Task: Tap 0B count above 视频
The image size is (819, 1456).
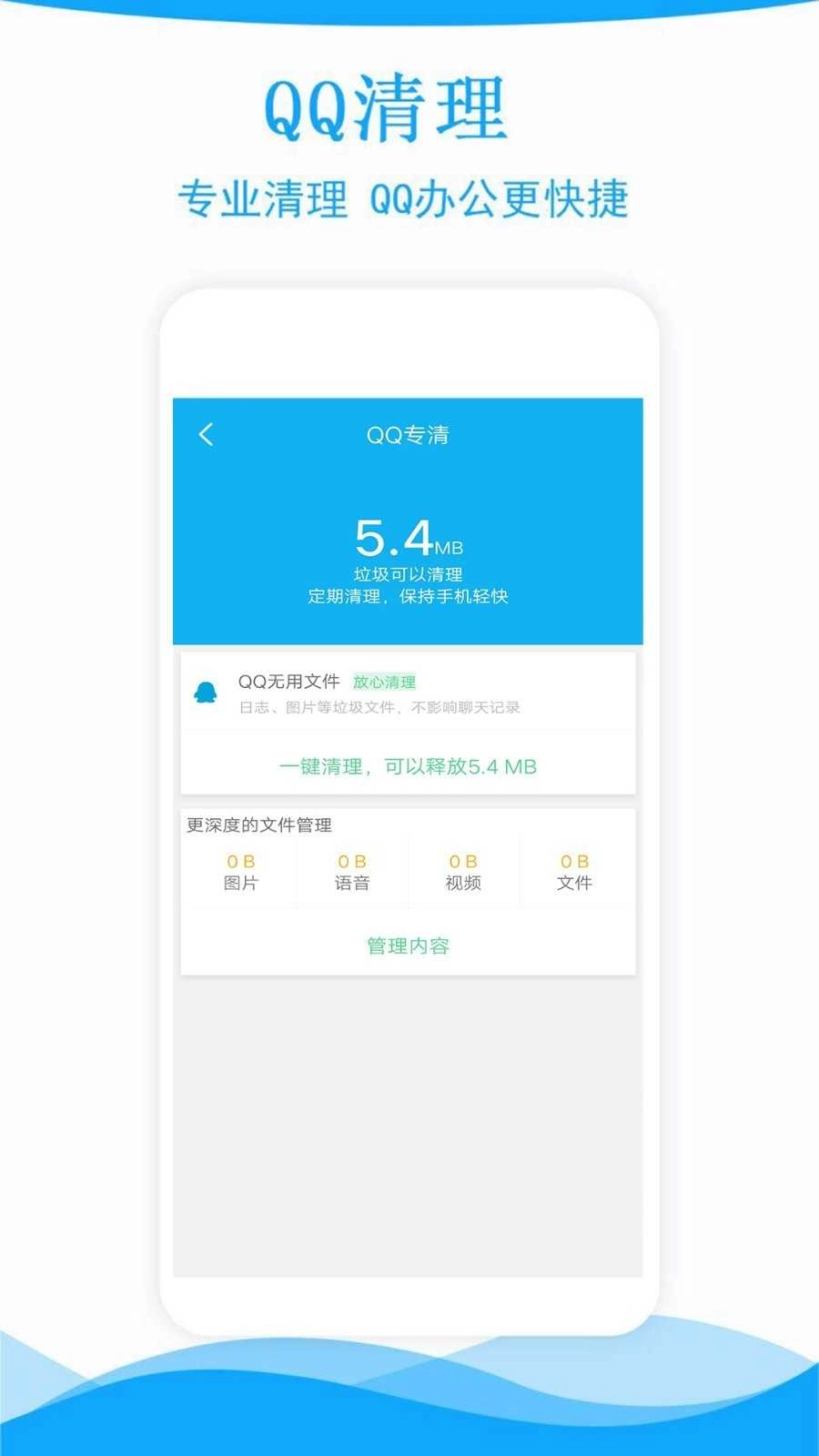Action: pos(464,859)
